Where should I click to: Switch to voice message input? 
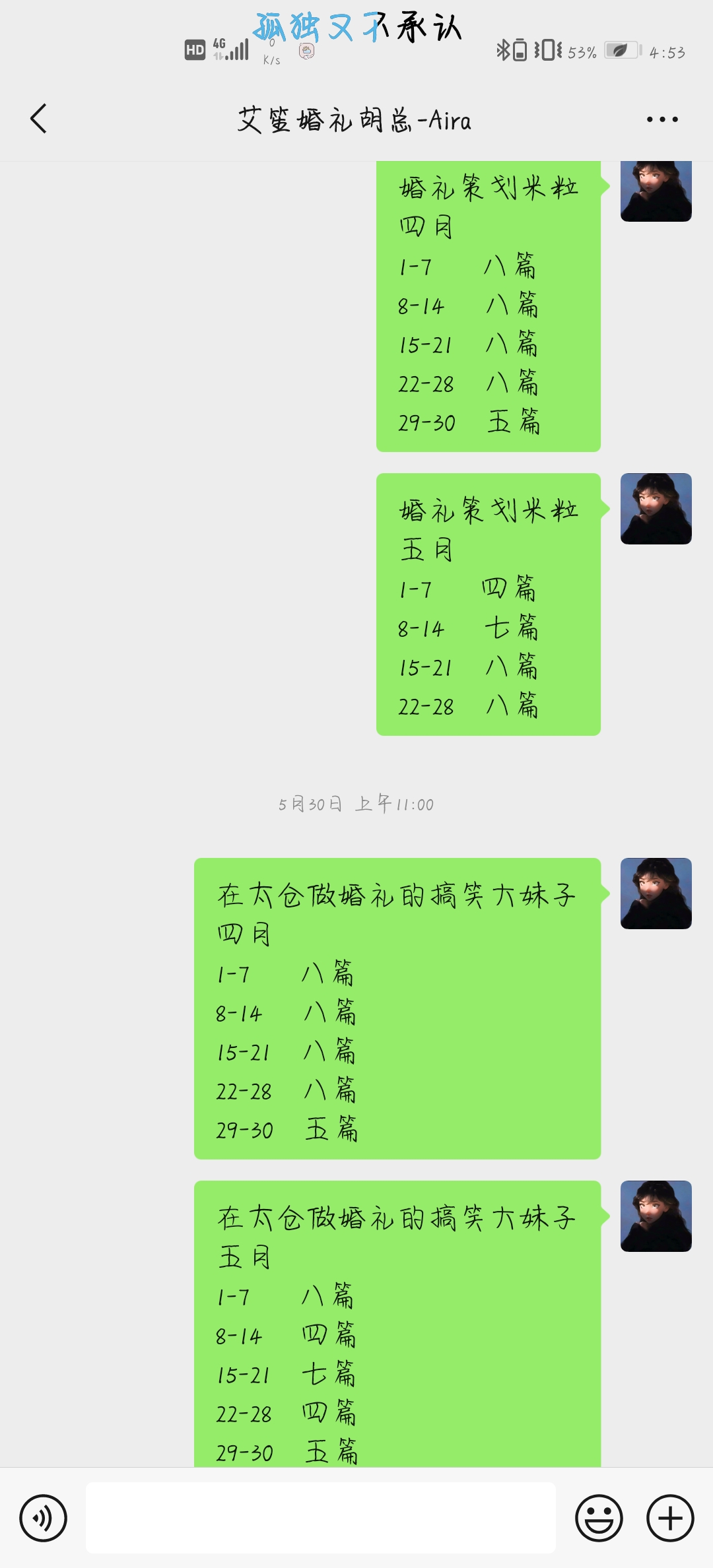[x=44, y=1518]
